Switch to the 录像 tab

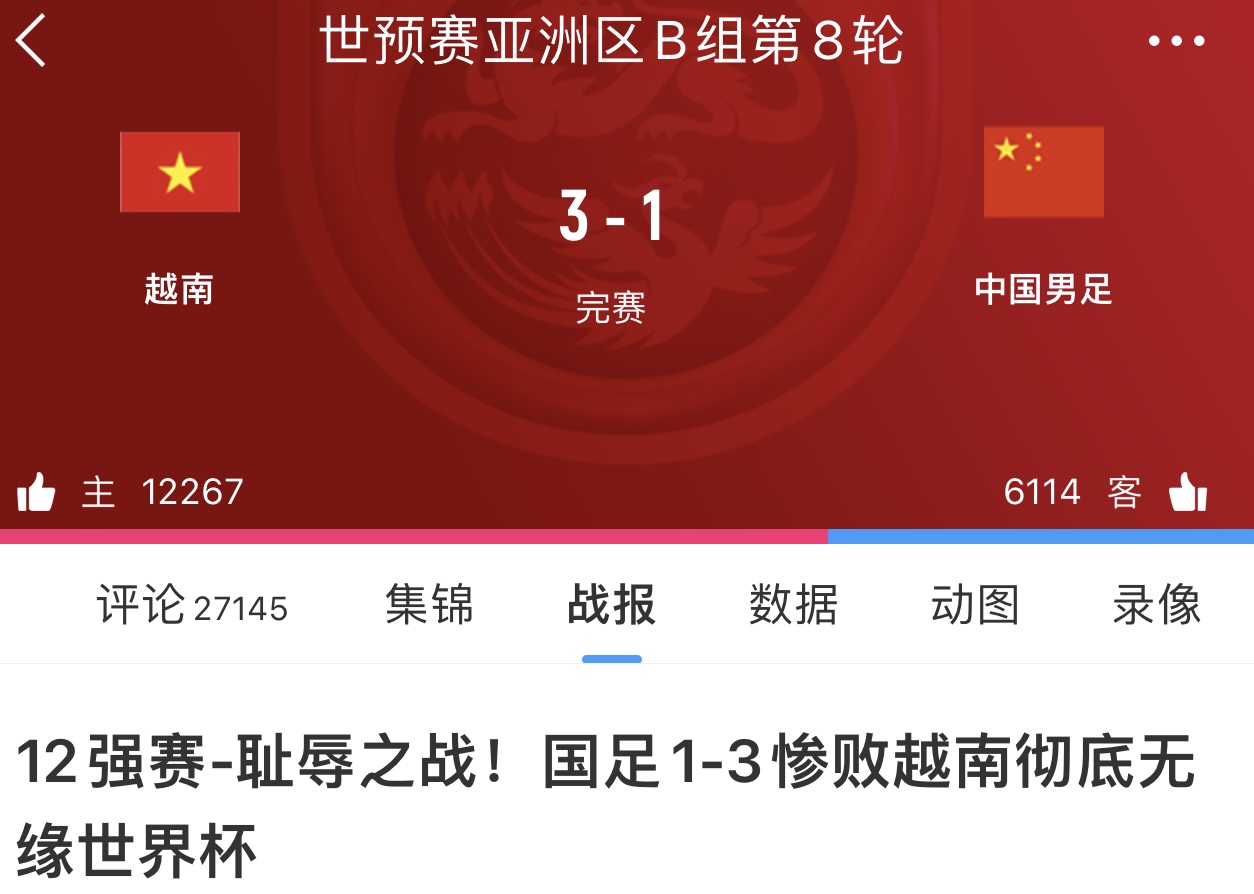(x=1156, y=606)
